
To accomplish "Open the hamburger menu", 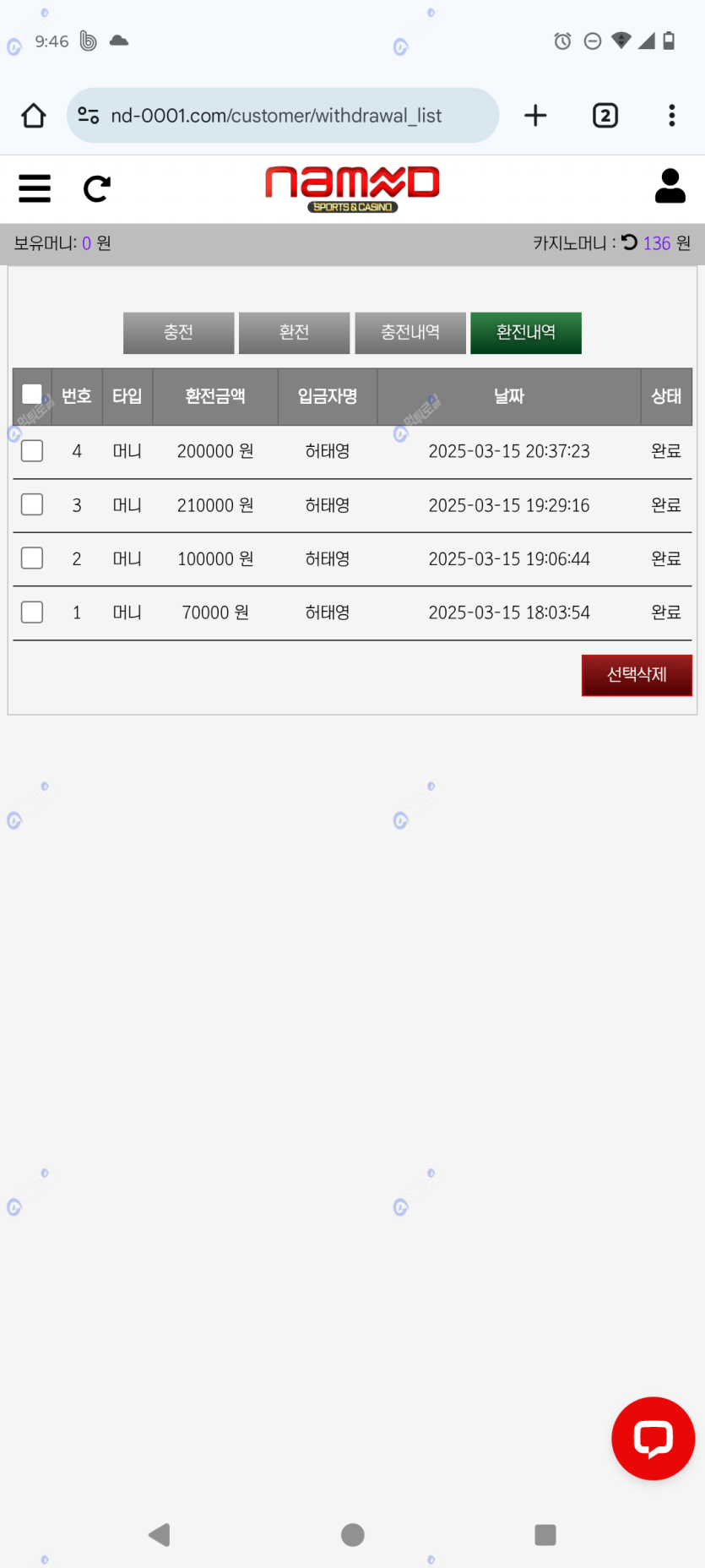I will (35, 188).
